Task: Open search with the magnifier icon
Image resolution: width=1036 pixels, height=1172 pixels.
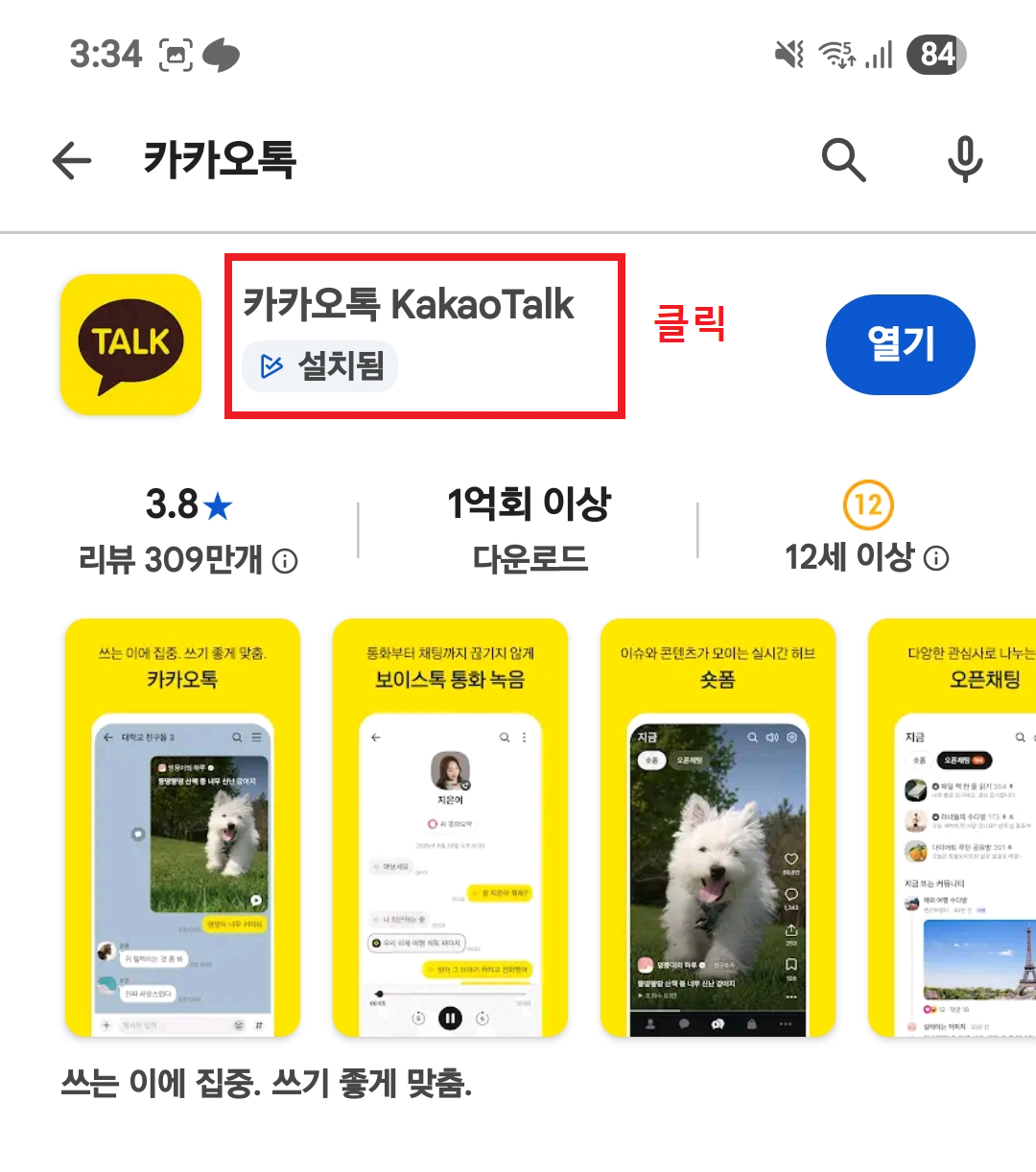Action: point(843,159)
